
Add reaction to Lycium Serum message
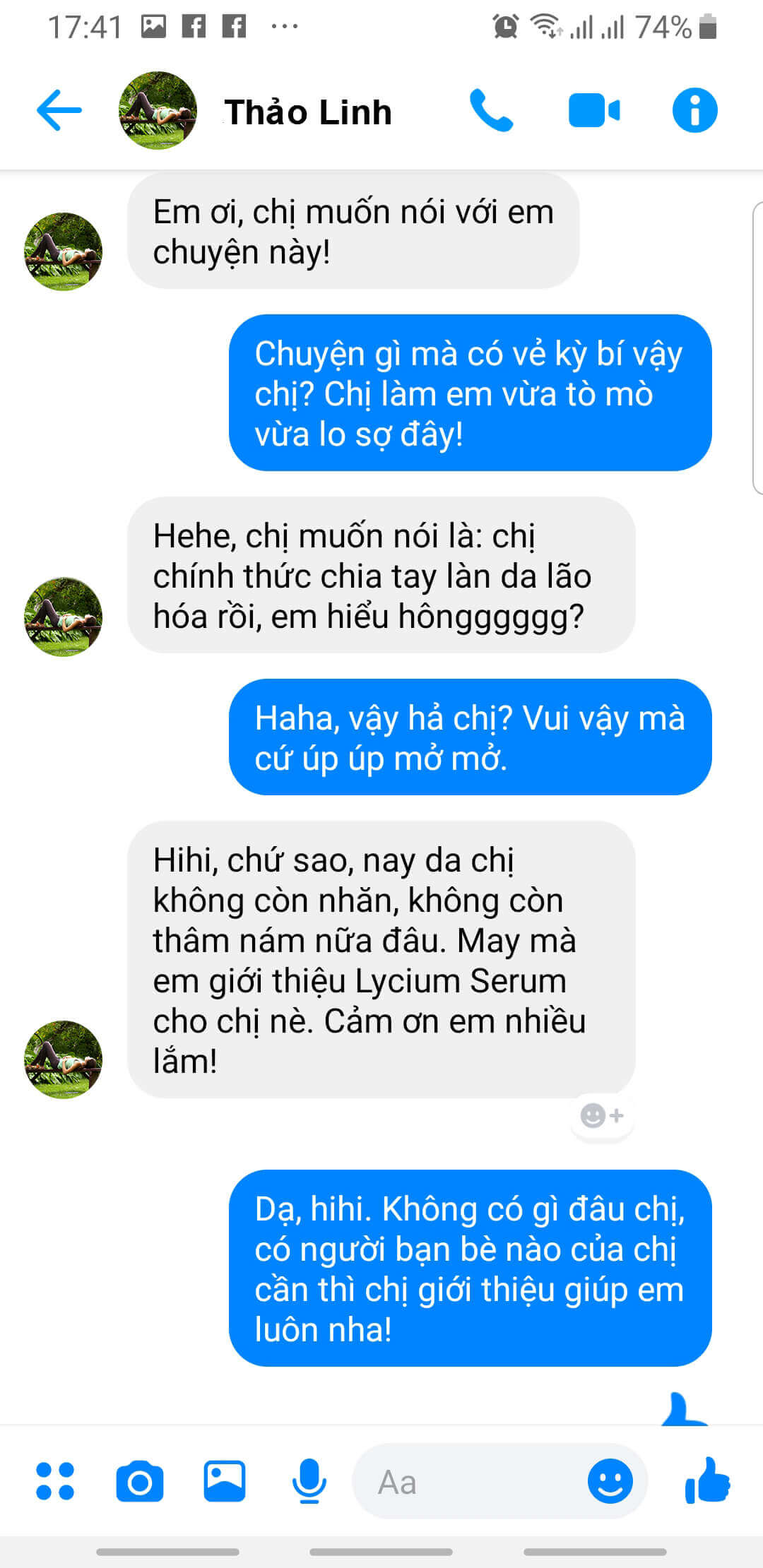[602, 1115]
